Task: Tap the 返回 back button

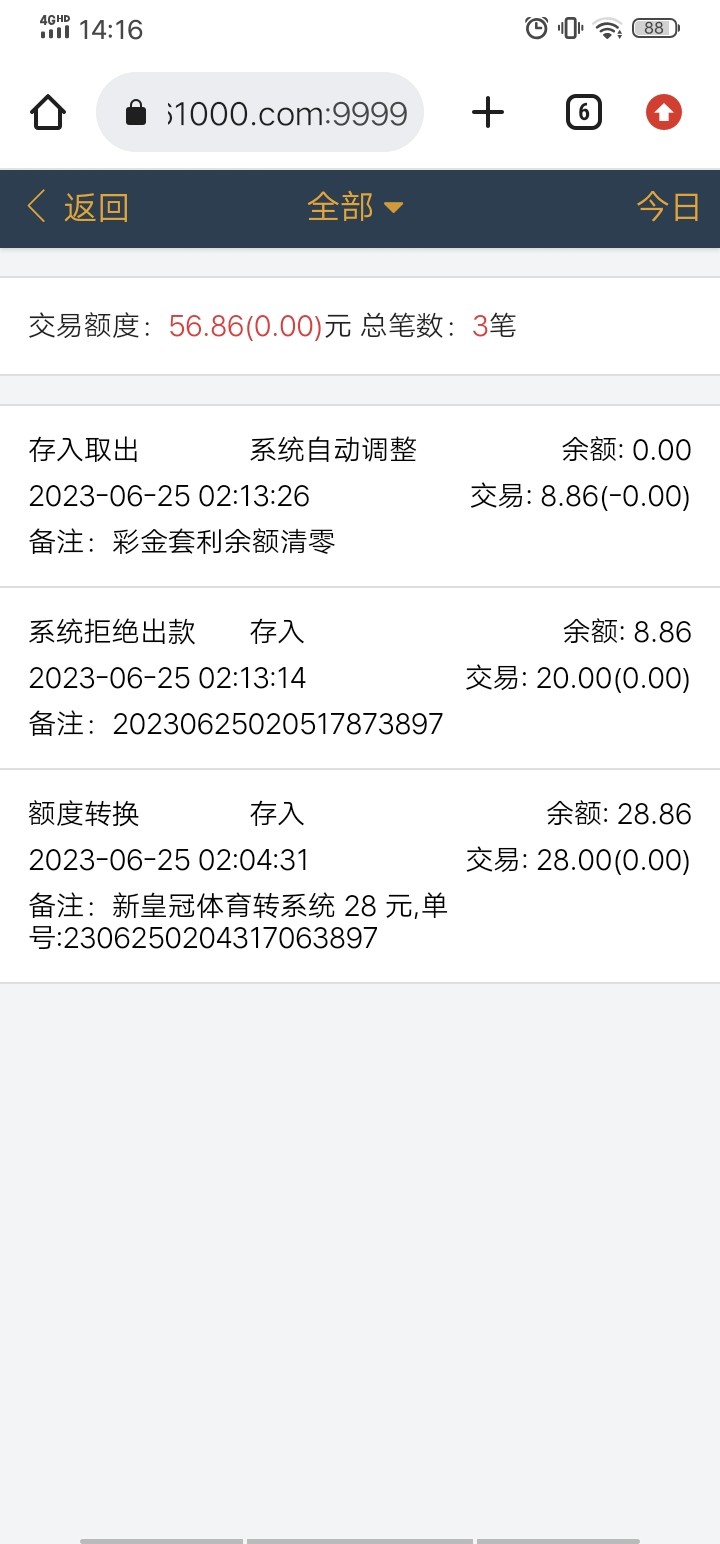Action: point(96,207)
